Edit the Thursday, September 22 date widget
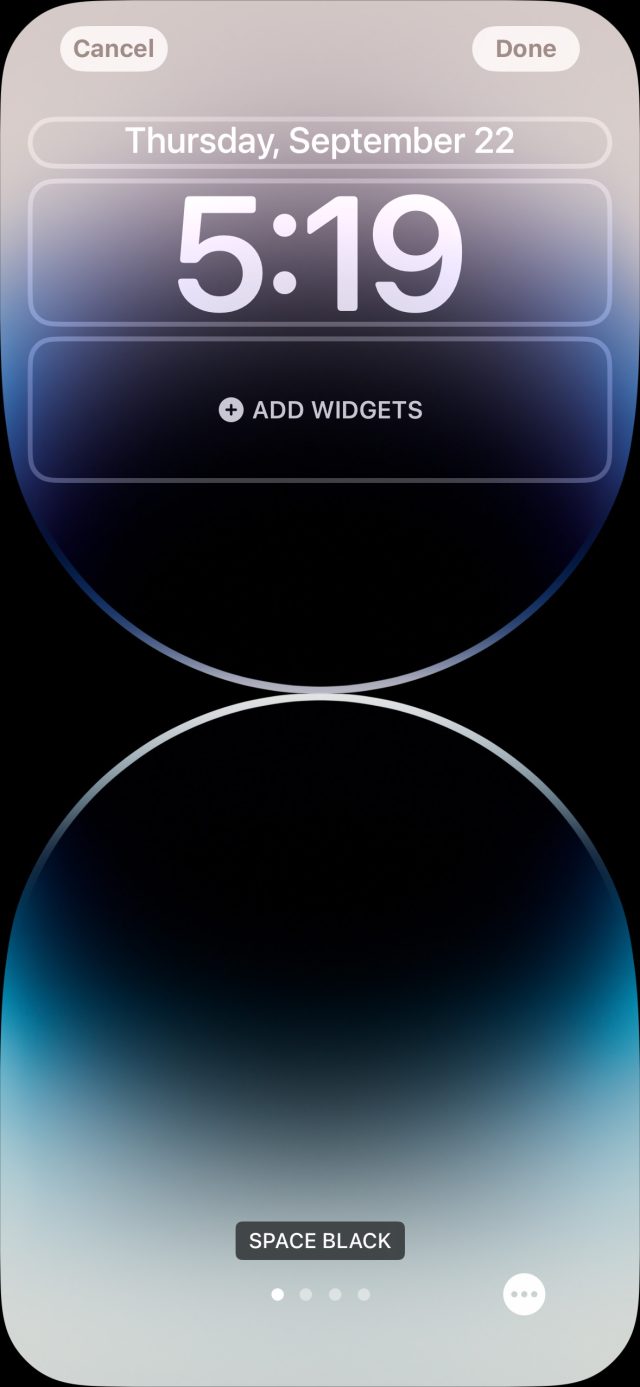The width and height of the screenshot is (640, 1387). 319,142
